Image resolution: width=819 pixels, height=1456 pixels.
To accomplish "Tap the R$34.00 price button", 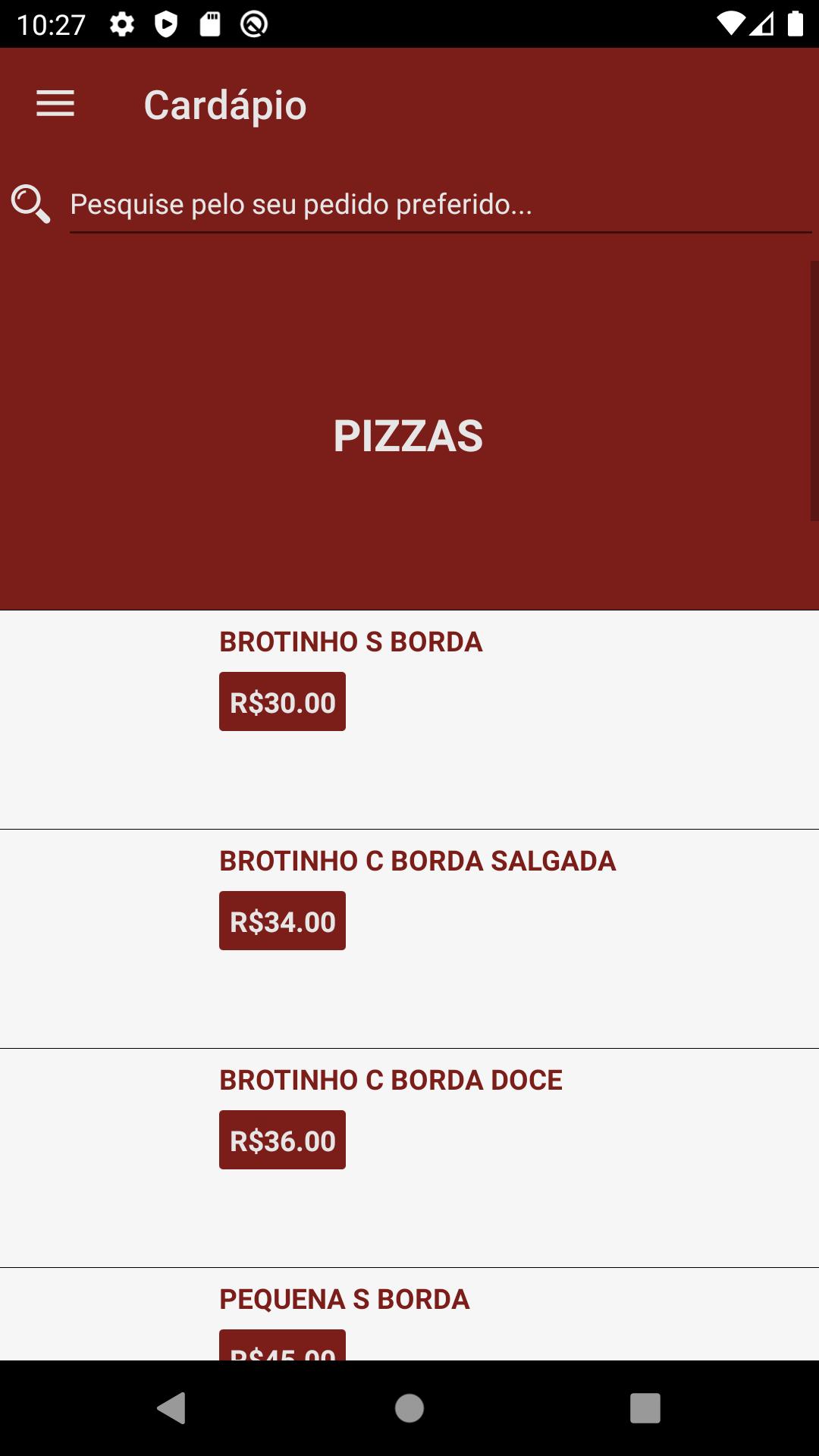I will pos(282,921).
